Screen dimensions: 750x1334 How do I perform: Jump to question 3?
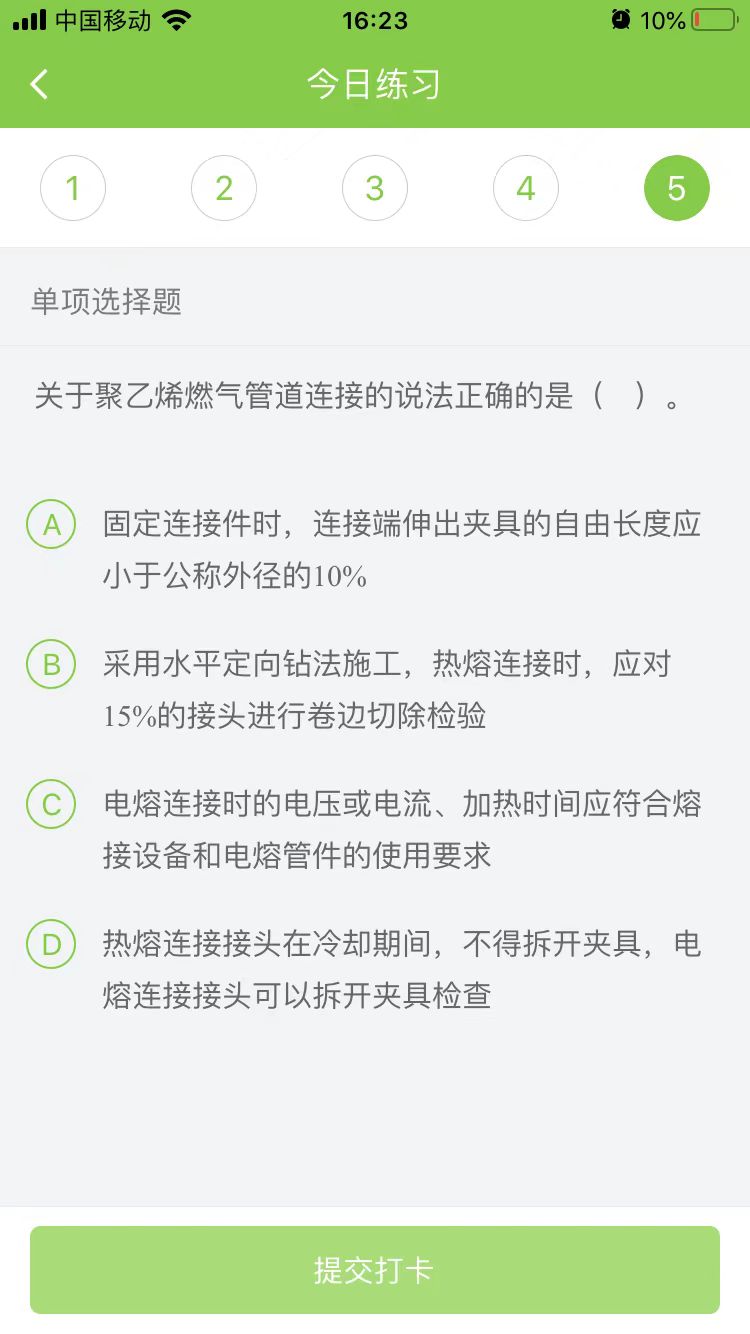[x=375, y=188]
